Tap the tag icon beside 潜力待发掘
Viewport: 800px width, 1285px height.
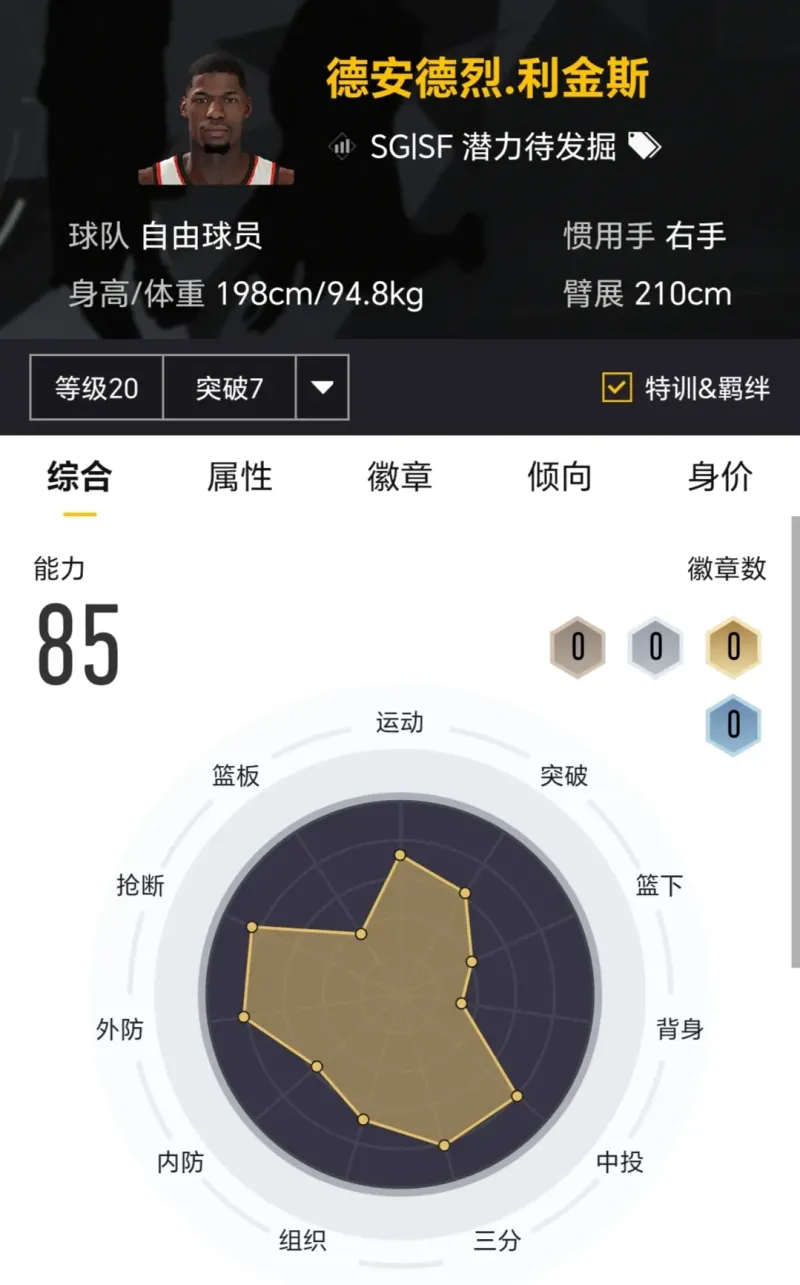point(644,147)
